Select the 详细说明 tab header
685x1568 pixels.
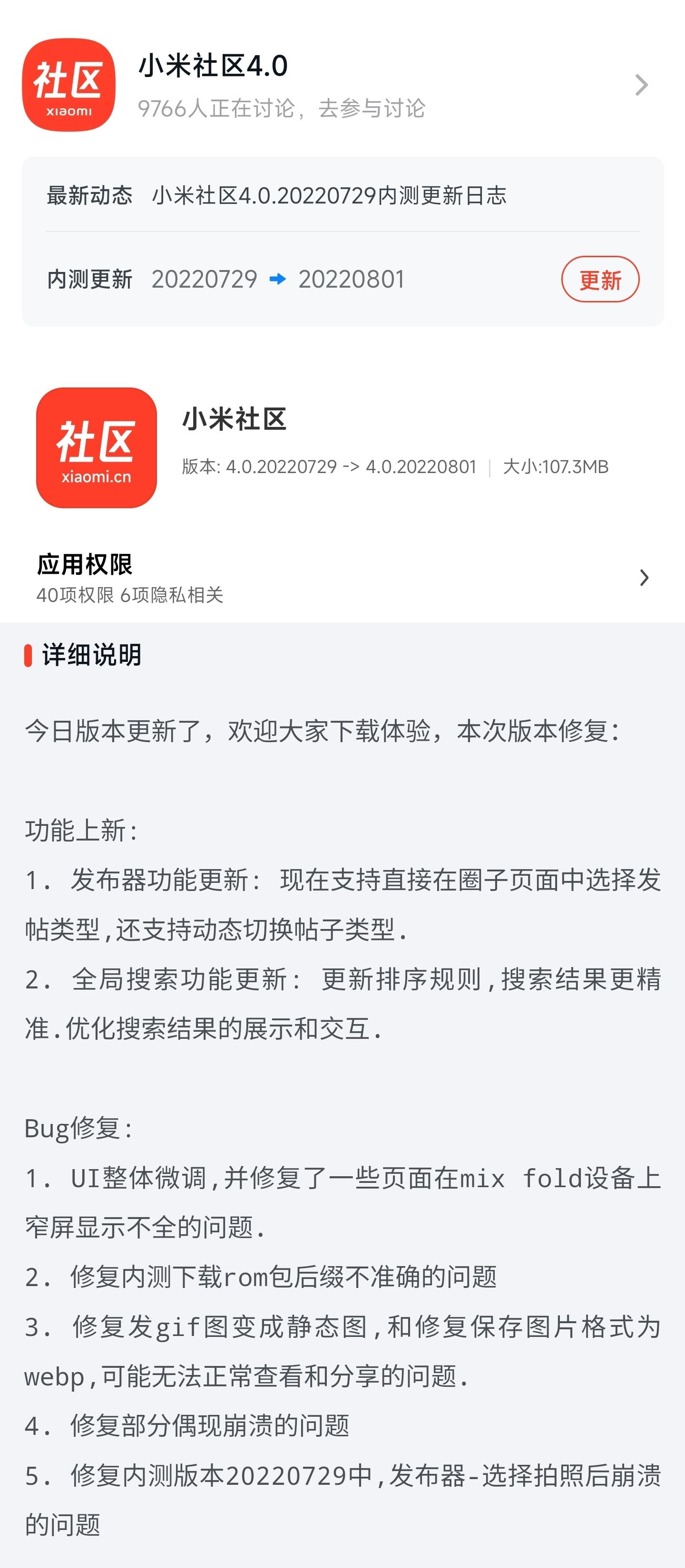pos(91,656)
